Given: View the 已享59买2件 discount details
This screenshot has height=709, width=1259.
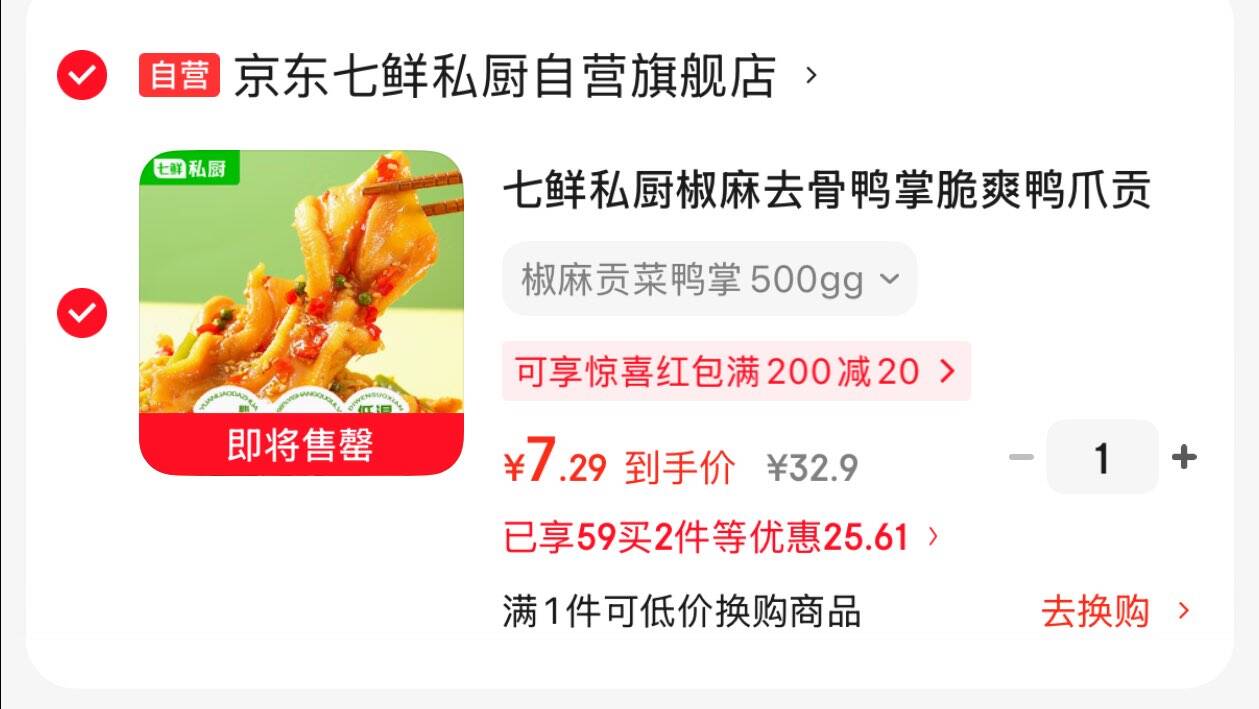Looking at the screenshot, I should (x=721, y=538).
